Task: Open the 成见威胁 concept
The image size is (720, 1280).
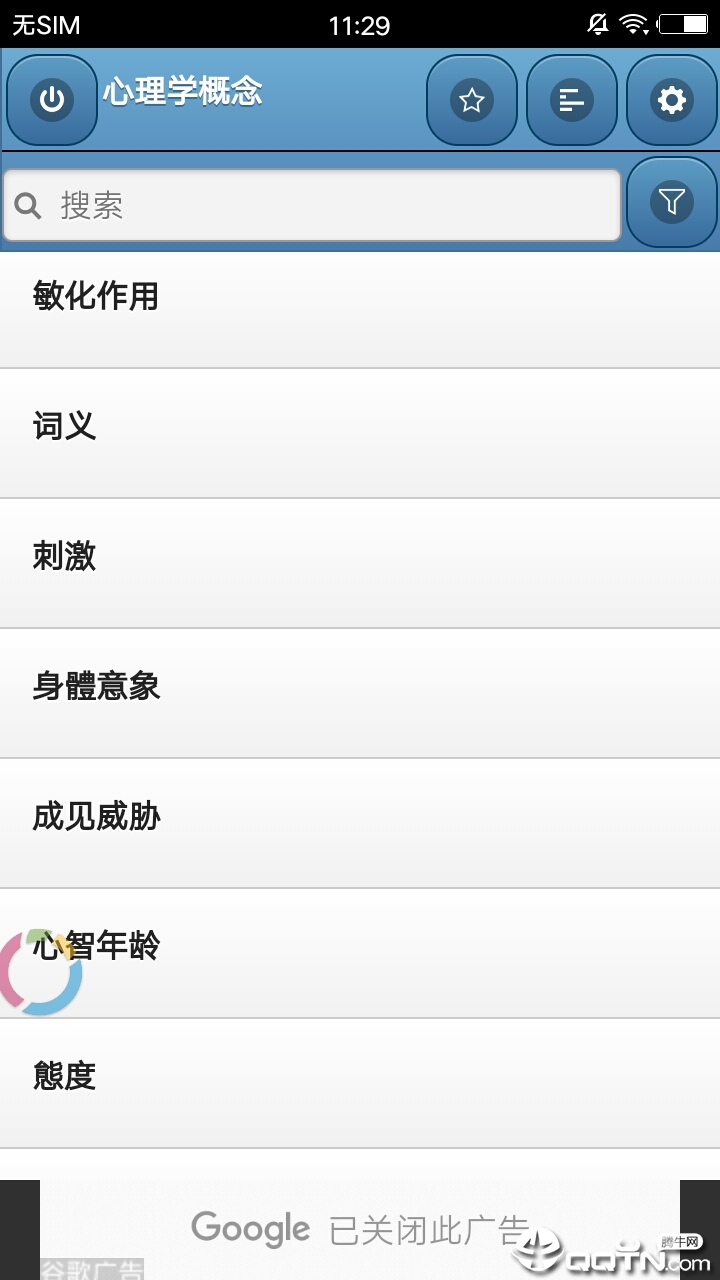Action: pos(360,823)
